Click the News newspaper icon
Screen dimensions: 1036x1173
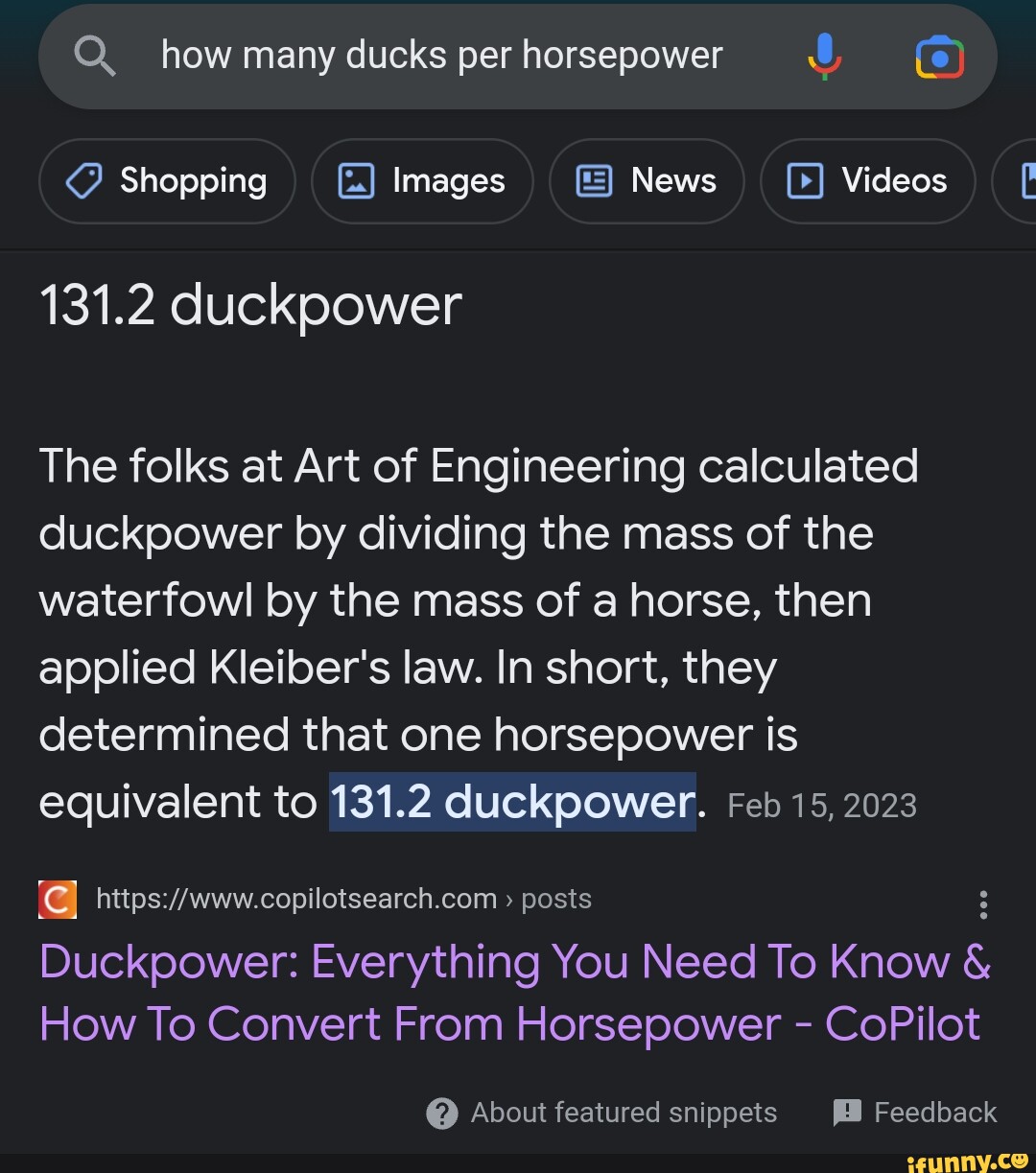pyautogui.click(x=594, y=180)
